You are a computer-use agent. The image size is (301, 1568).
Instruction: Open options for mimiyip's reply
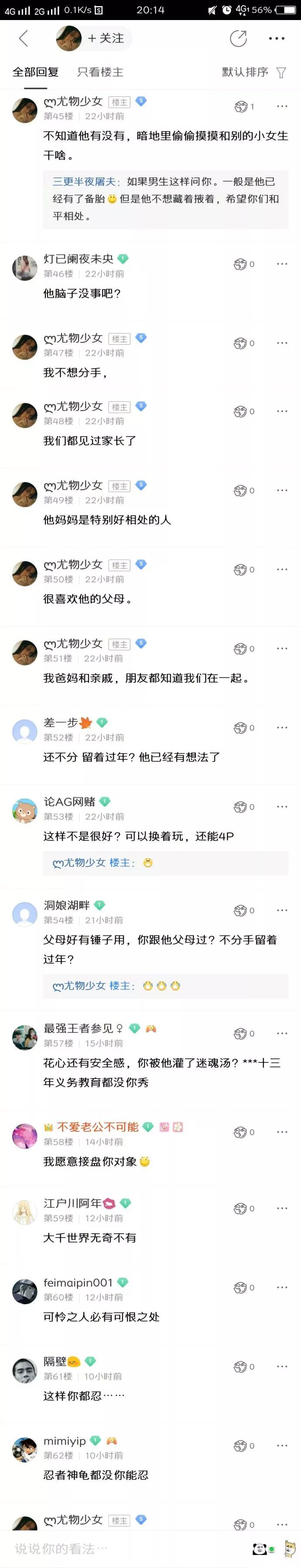(x=281, y=1446)
